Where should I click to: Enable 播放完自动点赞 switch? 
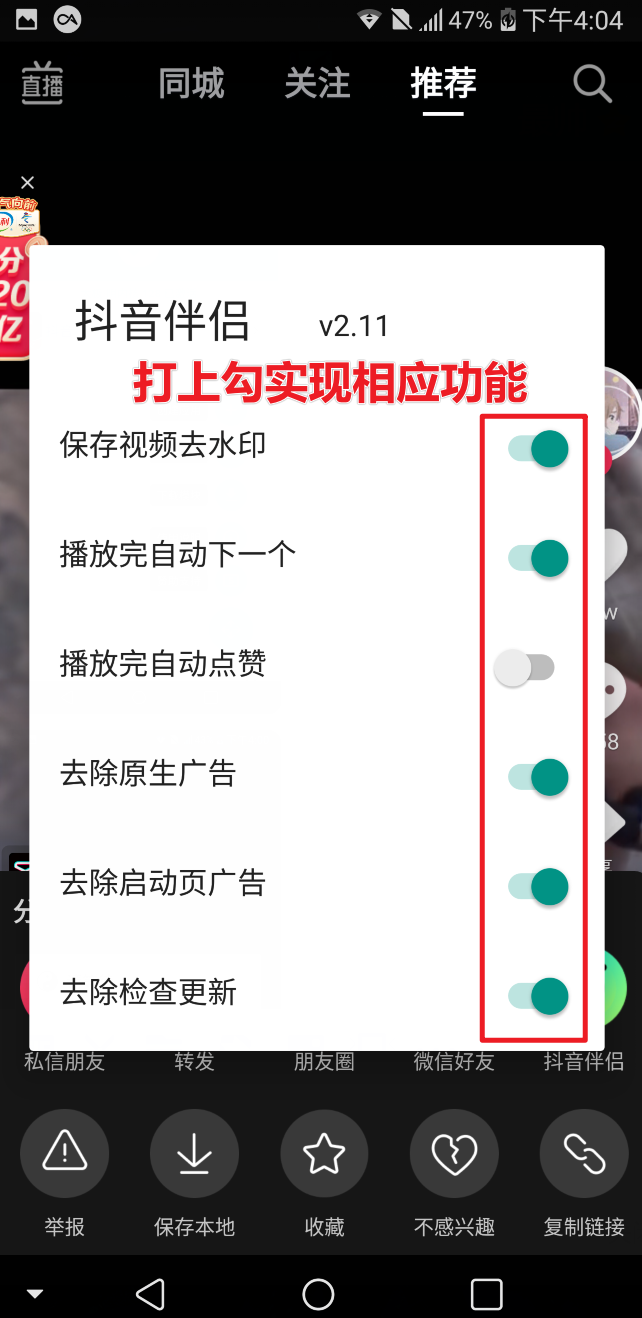(526, 668)
